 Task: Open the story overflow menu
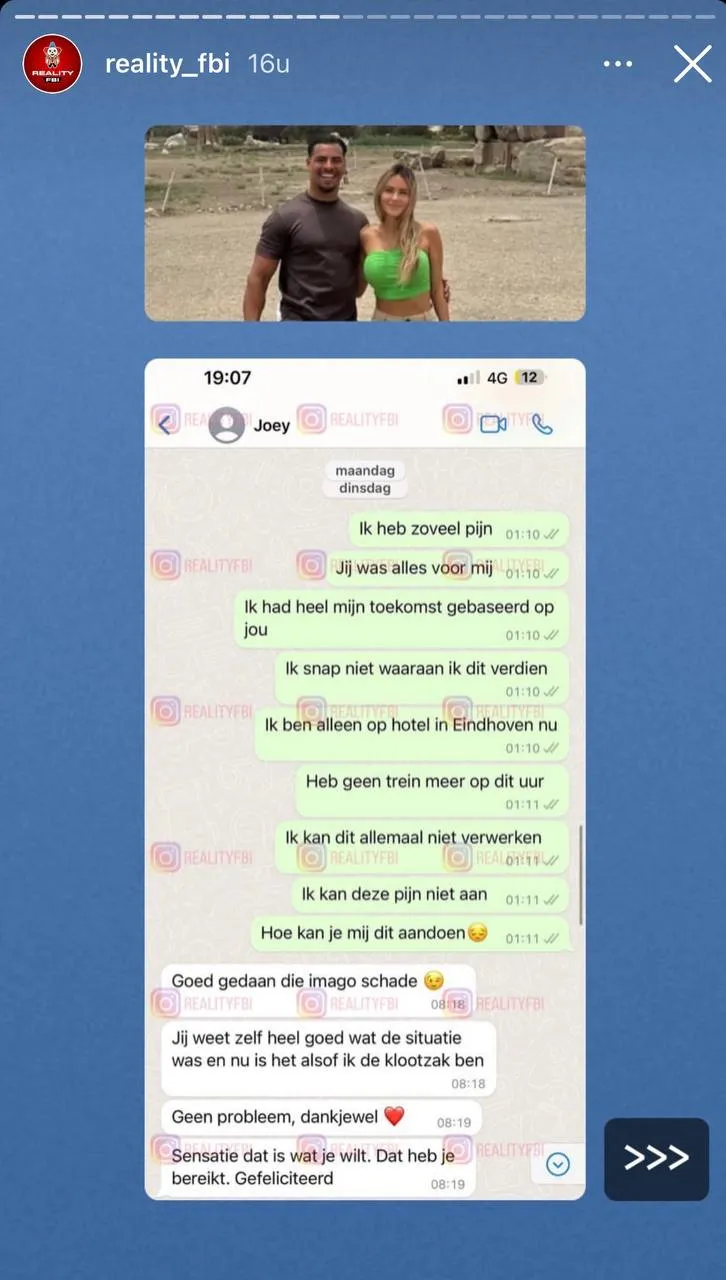(618, 64)
